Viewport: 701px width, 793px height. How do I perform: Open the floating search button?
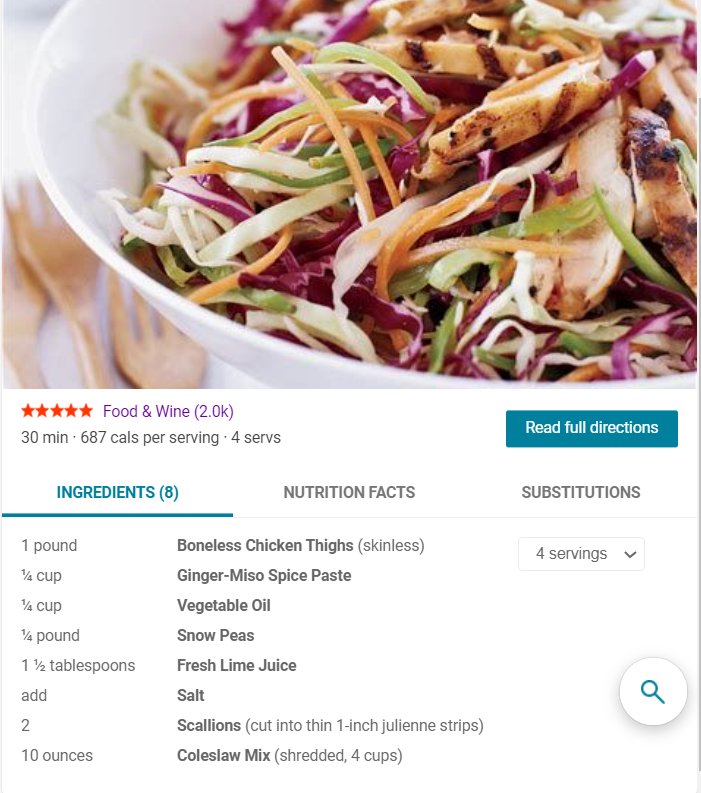coord(653,691)
